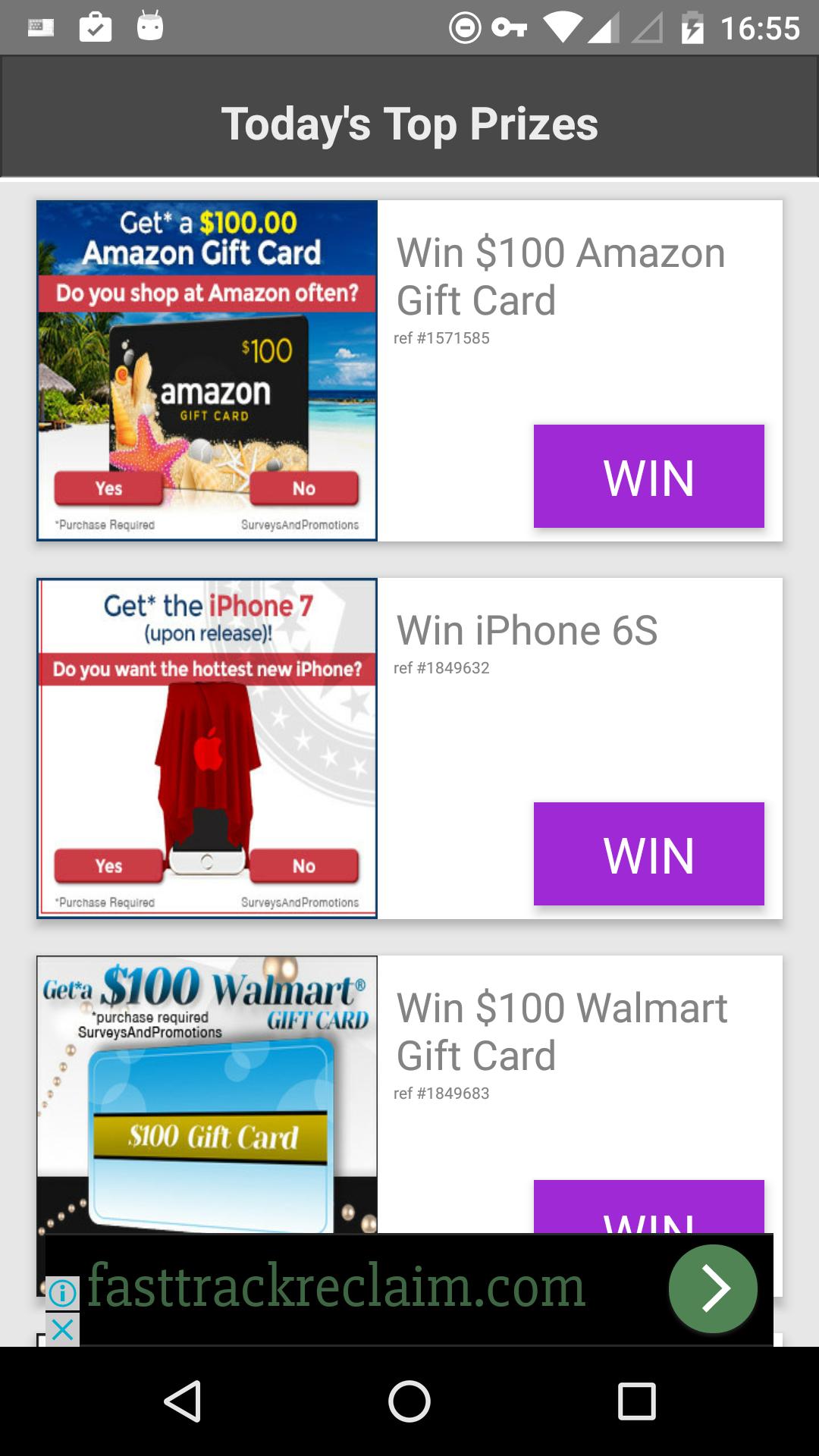Tap the ref #1849632 reference text
The width and height of the screenshot is (819, 1456).
pos(441,668)
